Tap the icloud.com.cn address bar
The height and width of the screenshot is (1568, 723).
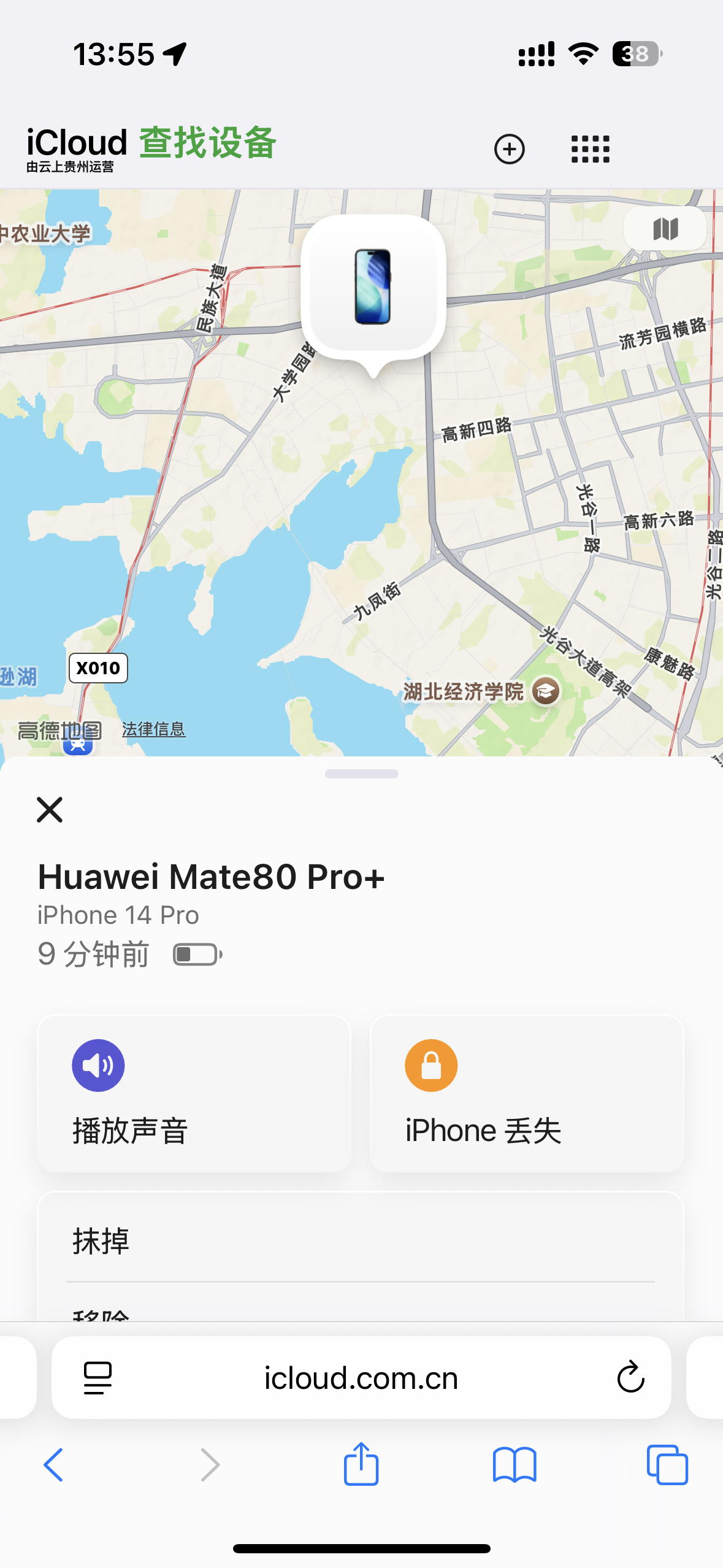tap(361, 1378)
